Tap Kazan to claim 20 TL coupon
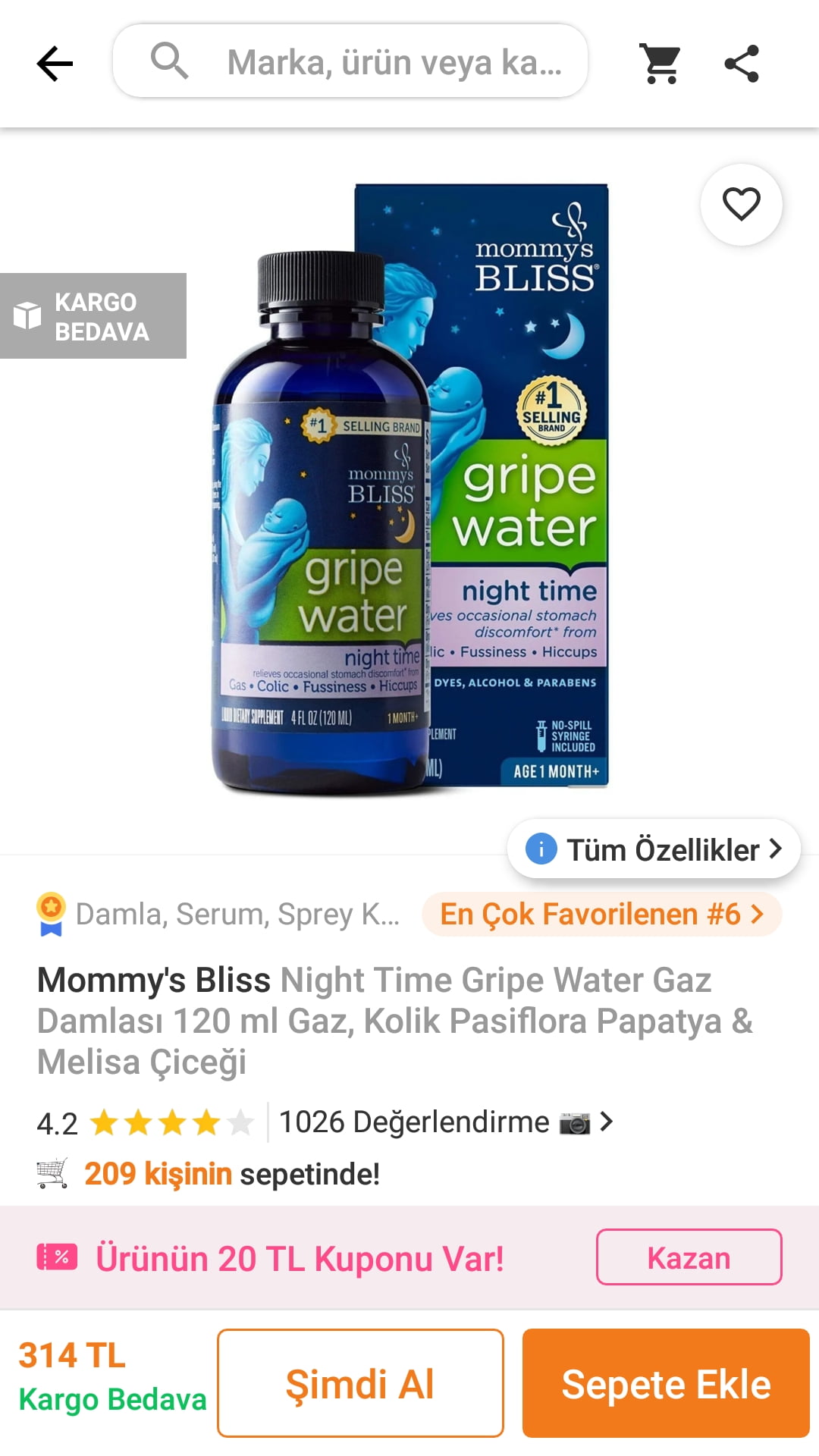The height and width of the screenshot is (1456, 819). (x=688, y=1257)
